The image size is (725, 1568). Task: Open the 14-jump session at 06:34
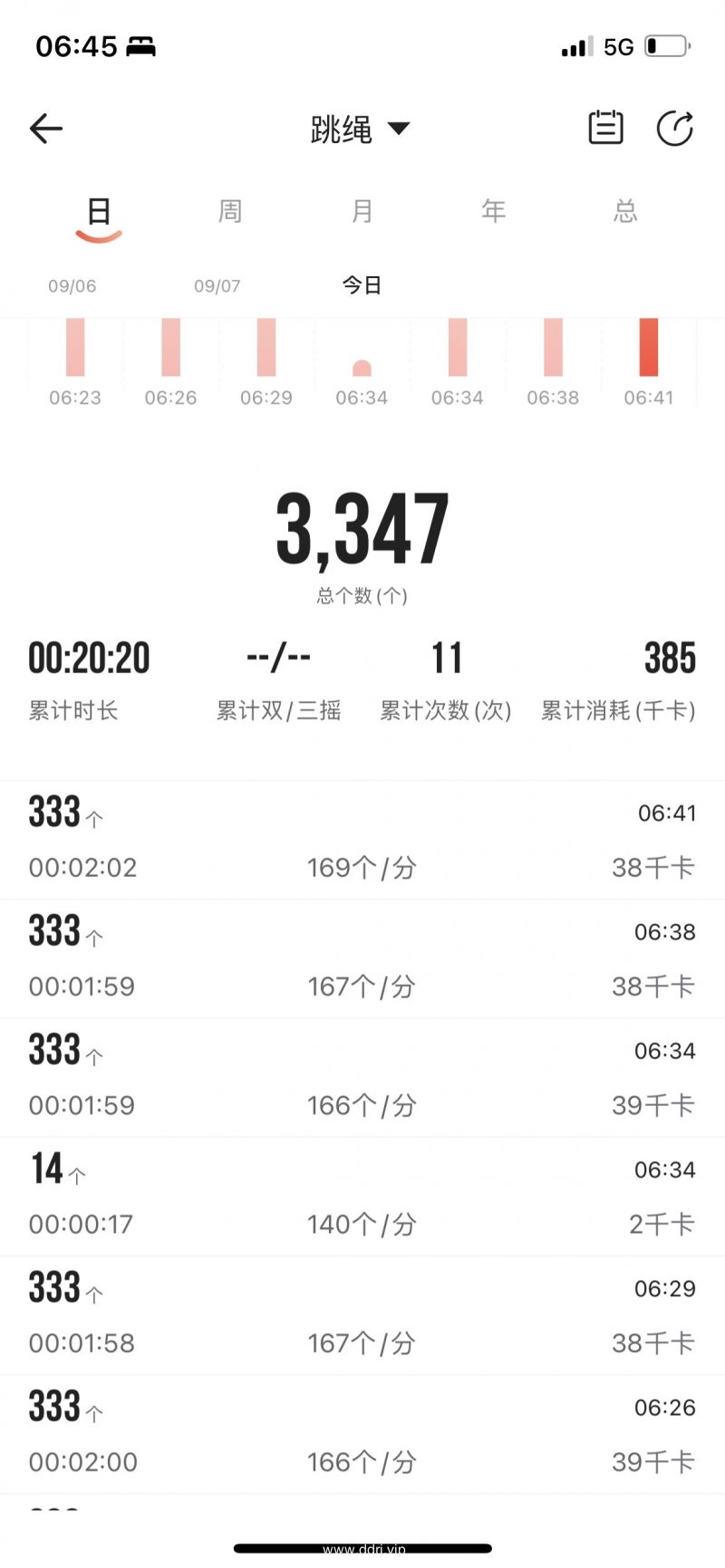[x=362, y=1197]
